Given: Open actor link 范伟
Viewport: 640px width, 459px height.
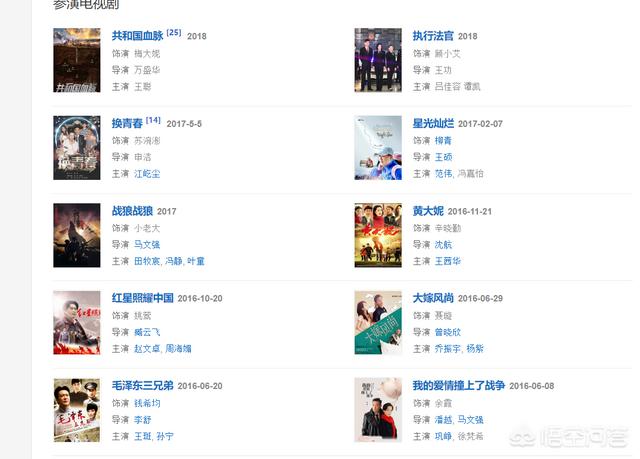Looking at the screenshot, I should point(443,174).
